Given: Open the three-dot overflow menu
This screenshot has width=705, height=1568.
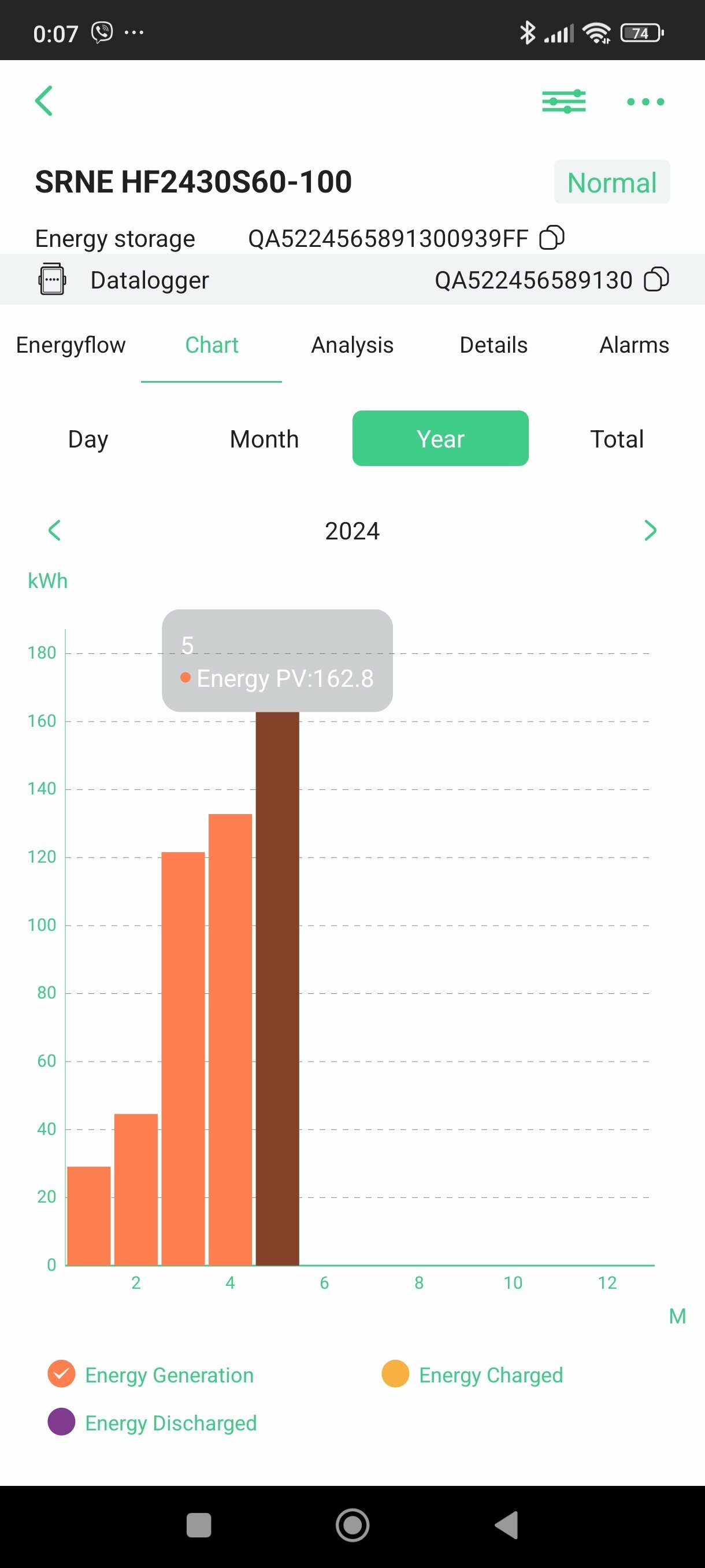Looking at the screenshot, I should 645,102.
